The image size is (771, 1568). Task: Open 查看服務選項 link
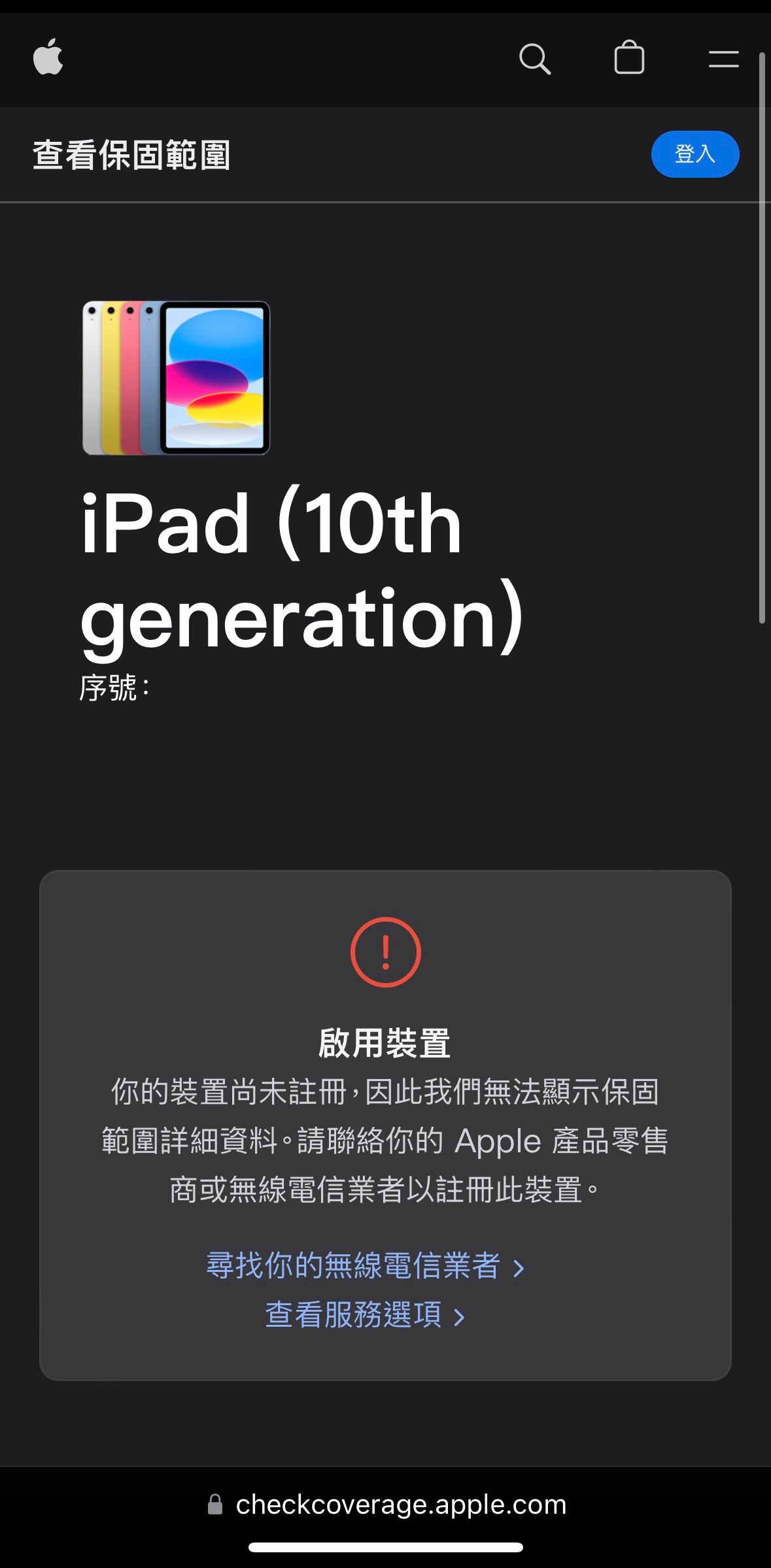365,1315
